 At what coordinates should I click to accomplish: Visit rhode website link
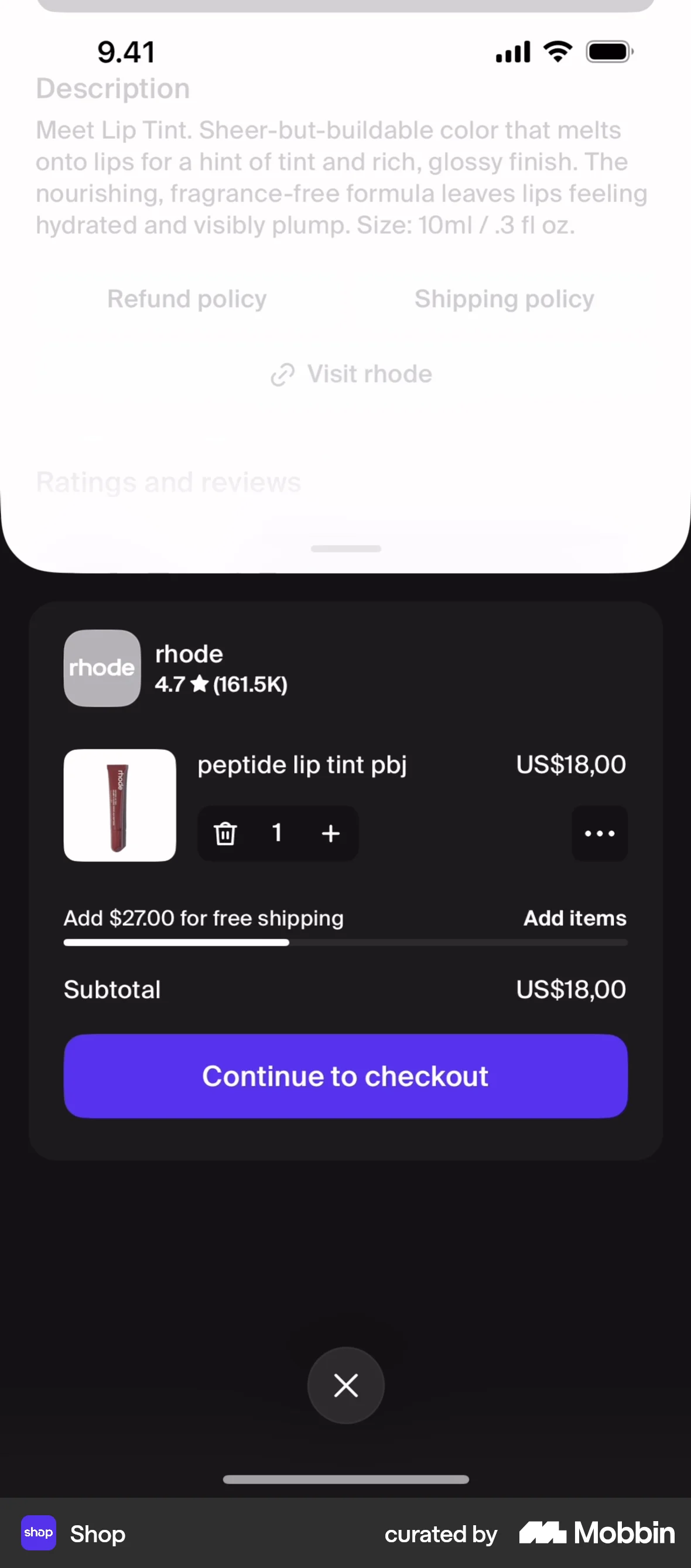pyautogui.click(x=351, y=374)
